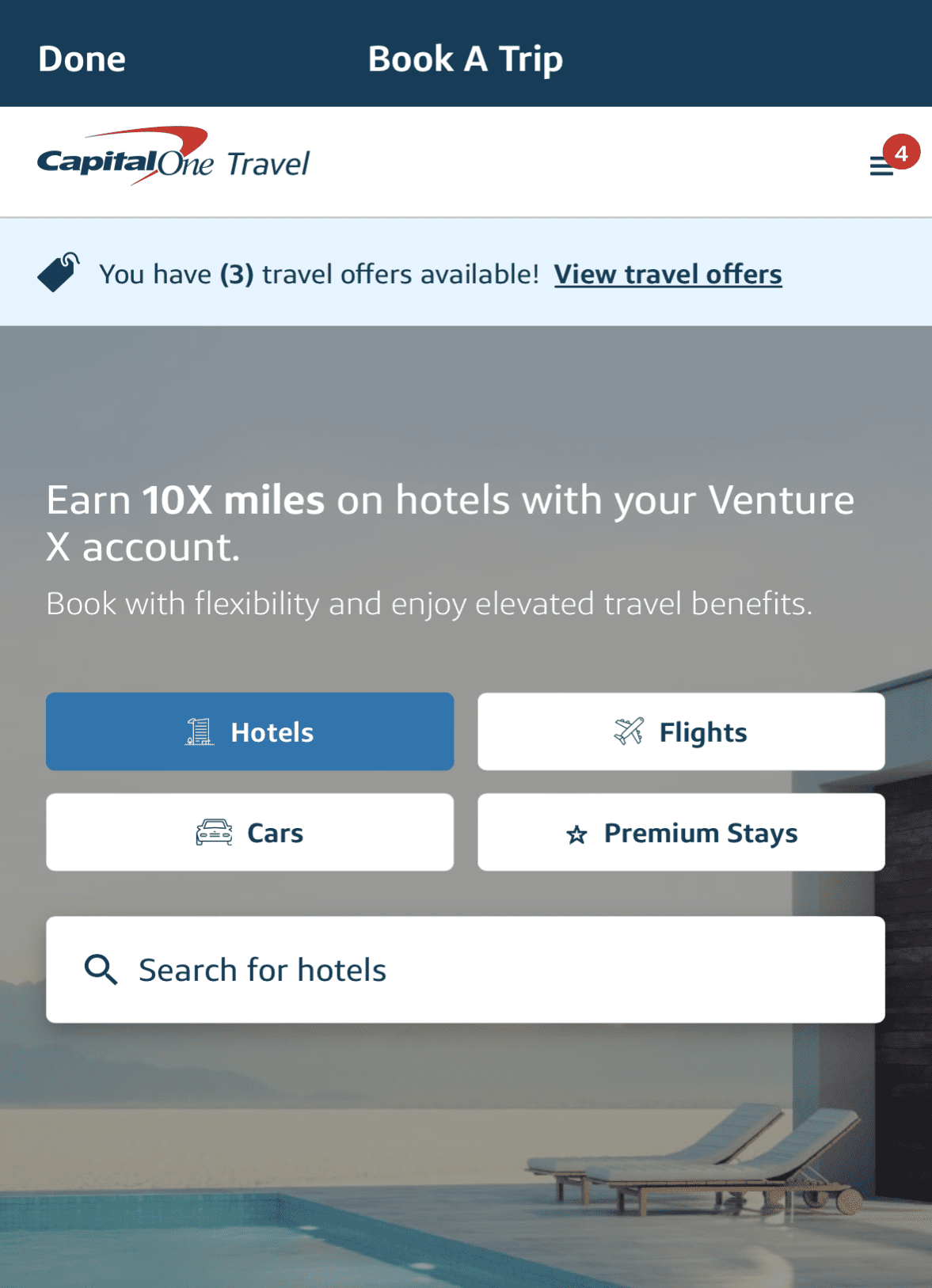Open the Book A Trip header menu
932x1288 pixels.
(x=465, y=59)
